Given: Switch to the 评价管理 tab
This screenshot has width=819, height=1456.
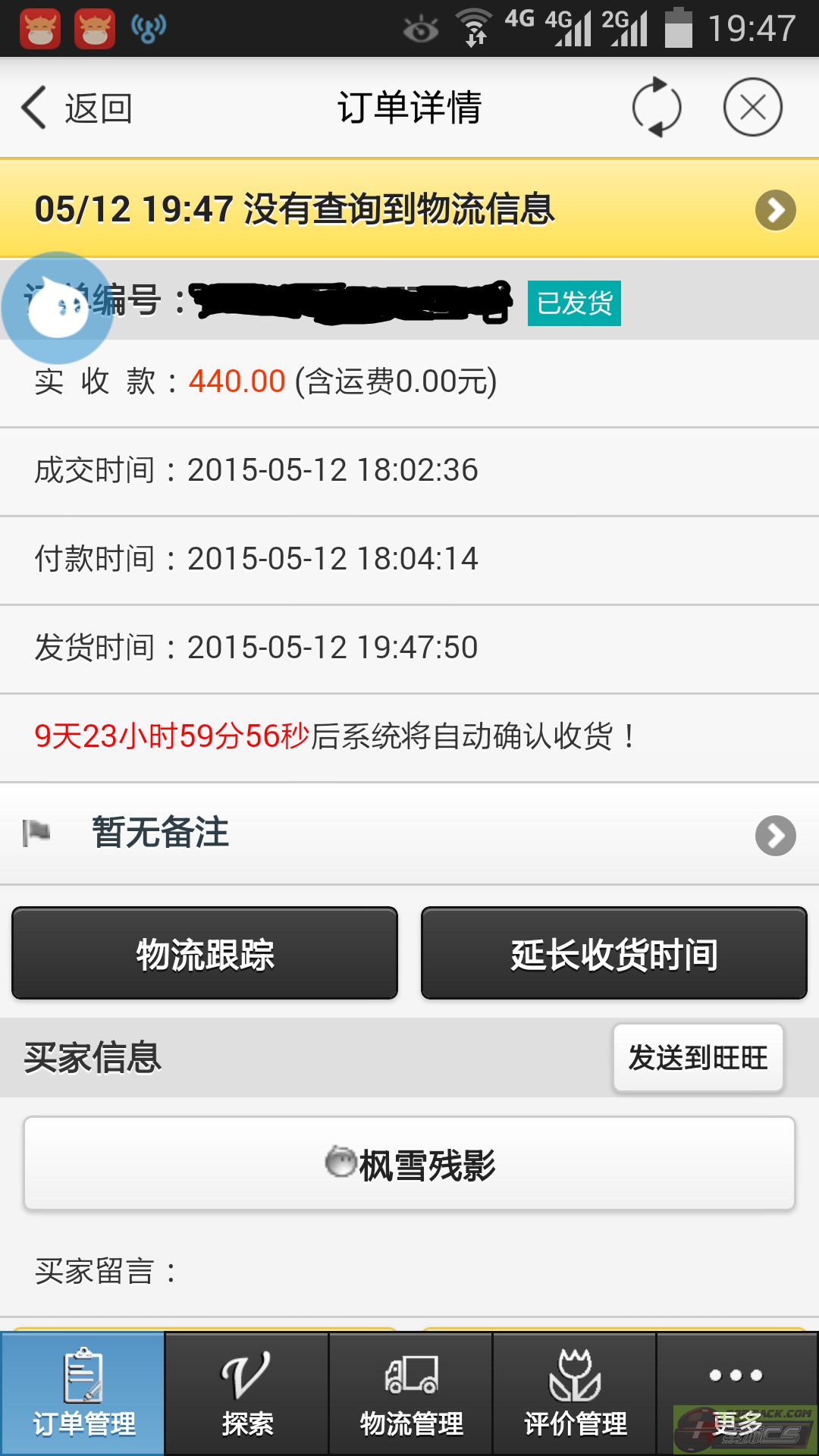Looking at the screenshot, I should [x=574, y=1394].
